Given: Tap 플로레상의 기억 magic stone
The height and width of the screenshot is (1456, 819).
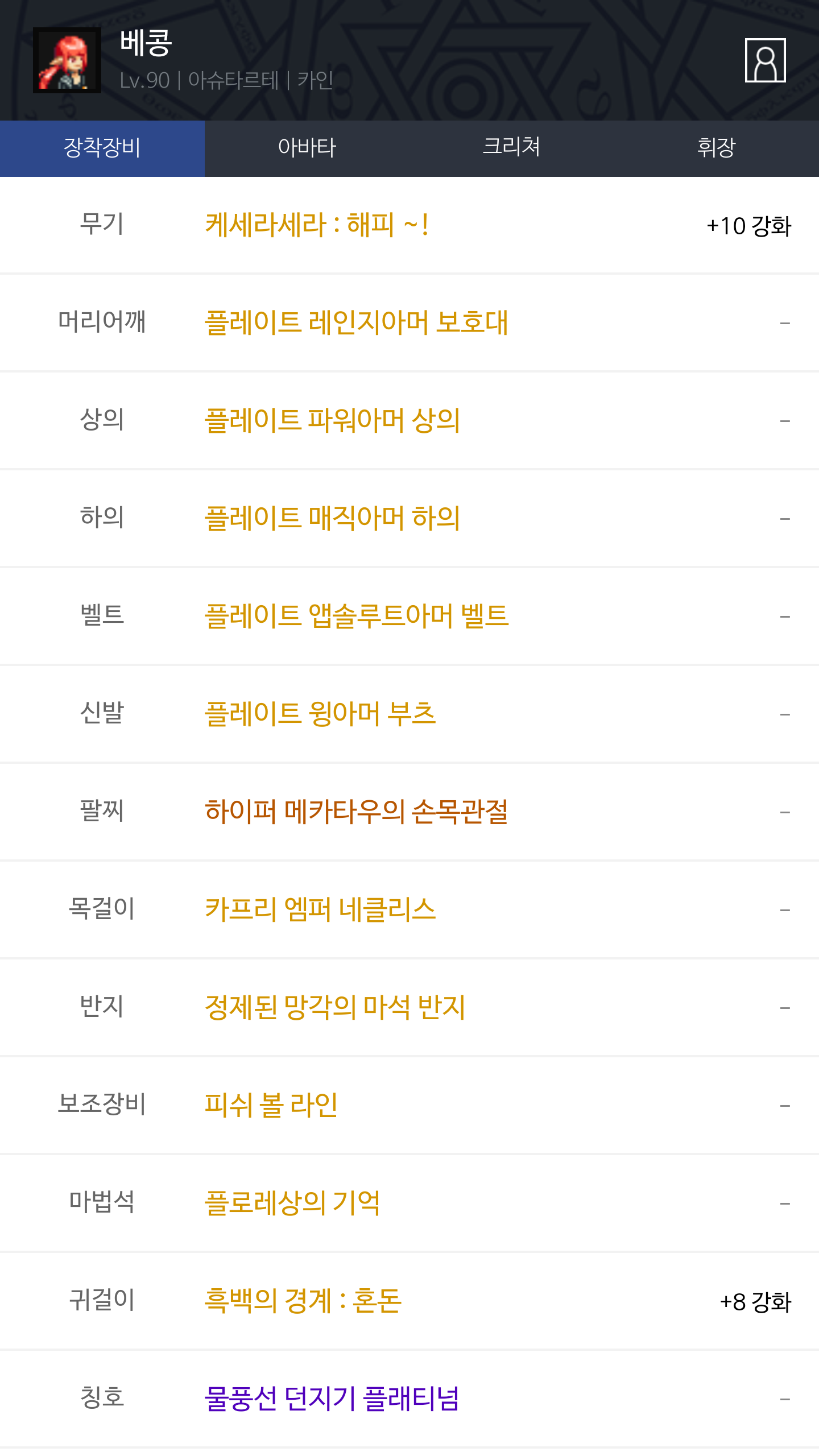Looking at the screenshot, I should pos(292,1203).
